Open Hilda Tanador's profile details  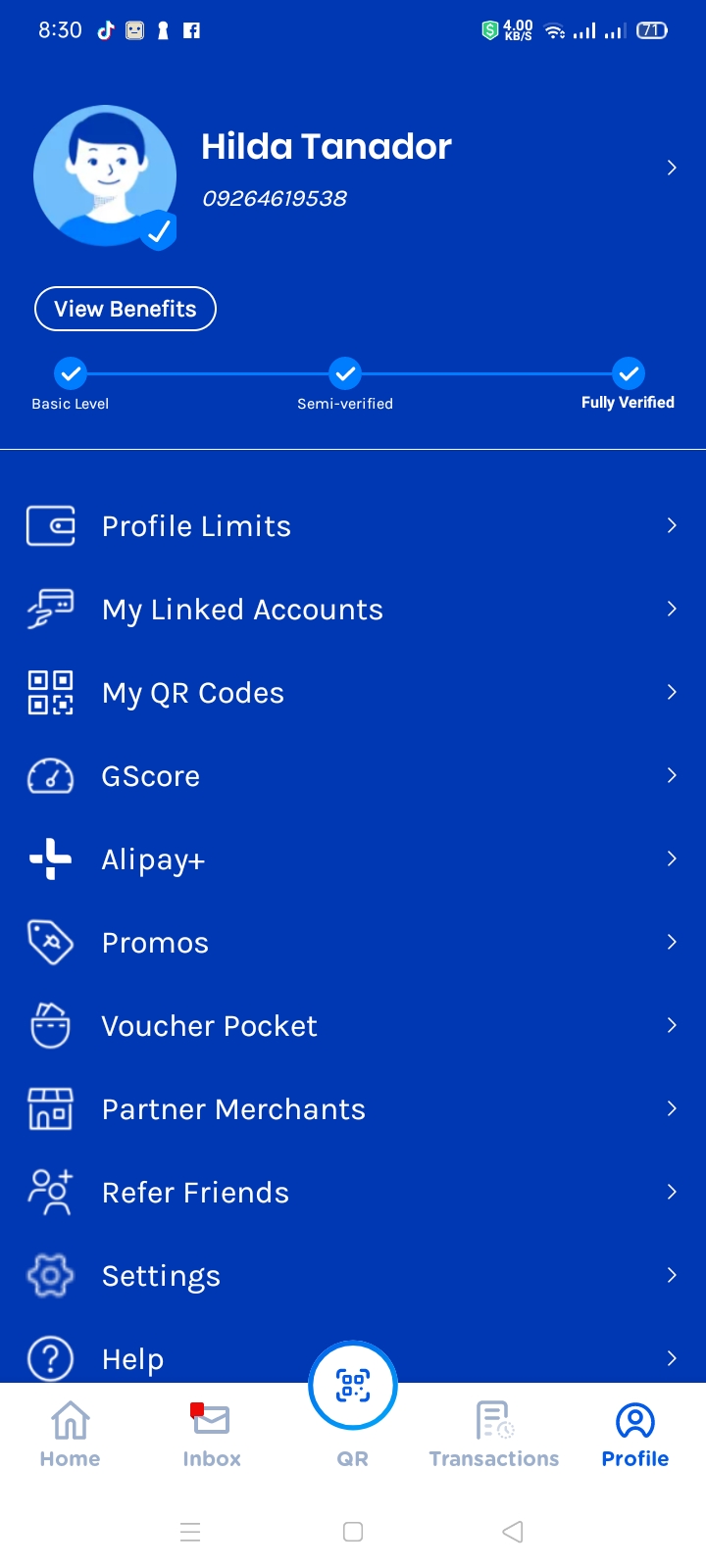(671, 168)
